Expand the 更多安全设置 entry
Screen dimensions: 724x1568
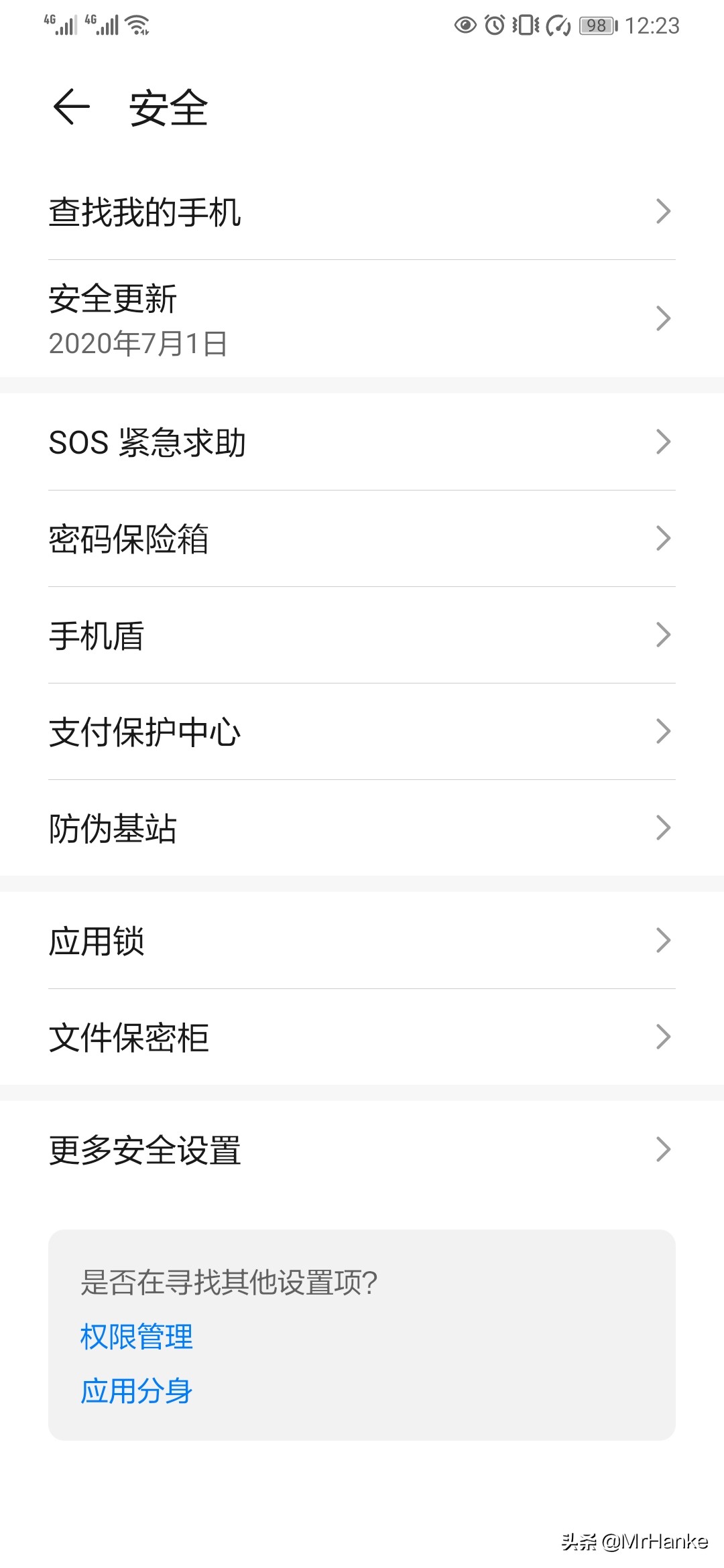pos(362,1150)
